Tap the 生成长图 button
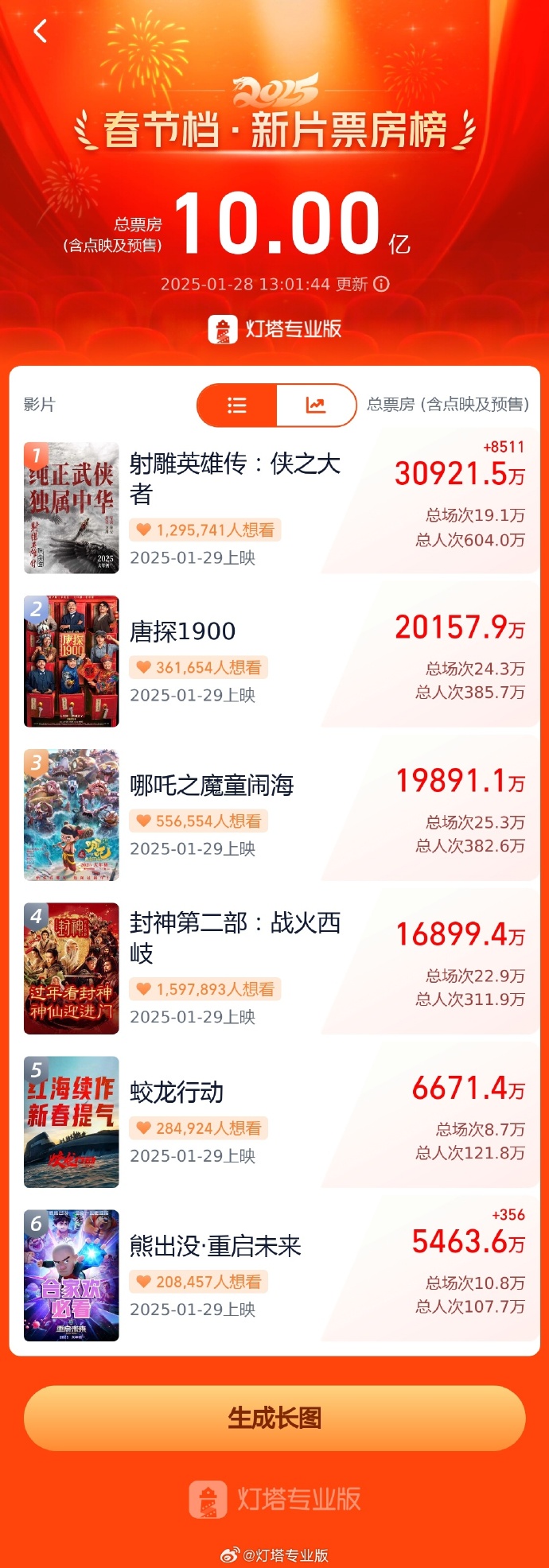The height and width of the screenshot is (1568, 549). (274, 1418)
